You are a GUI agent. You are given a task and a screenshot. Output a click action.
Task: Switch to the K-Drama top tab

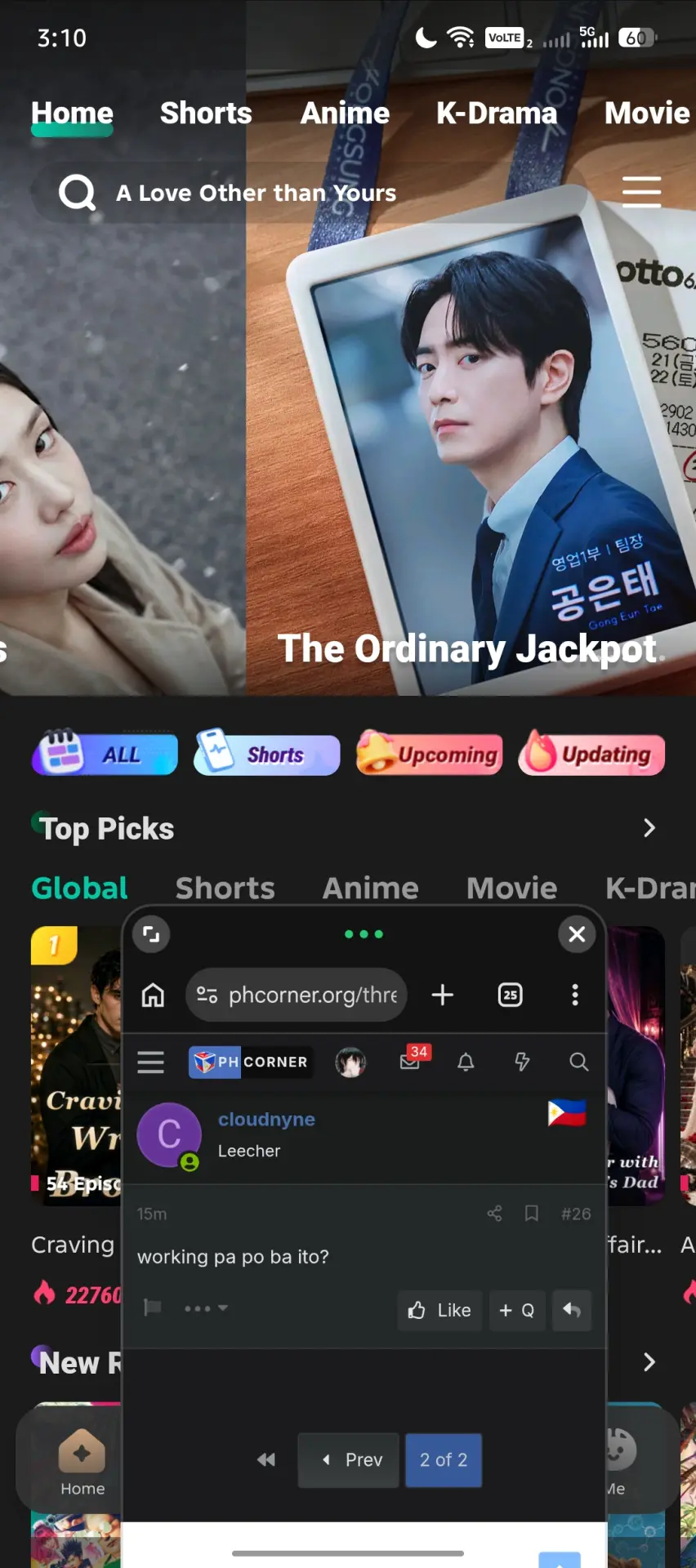click(497, 113)
